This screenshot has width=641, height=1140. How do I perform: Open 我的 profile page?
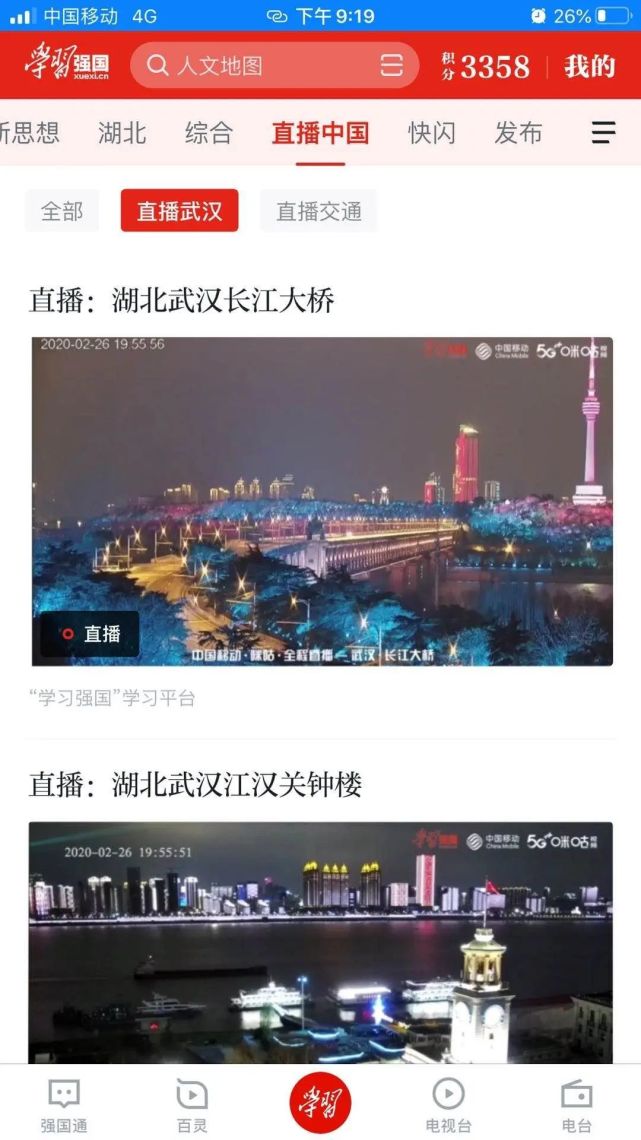point(589,66)
